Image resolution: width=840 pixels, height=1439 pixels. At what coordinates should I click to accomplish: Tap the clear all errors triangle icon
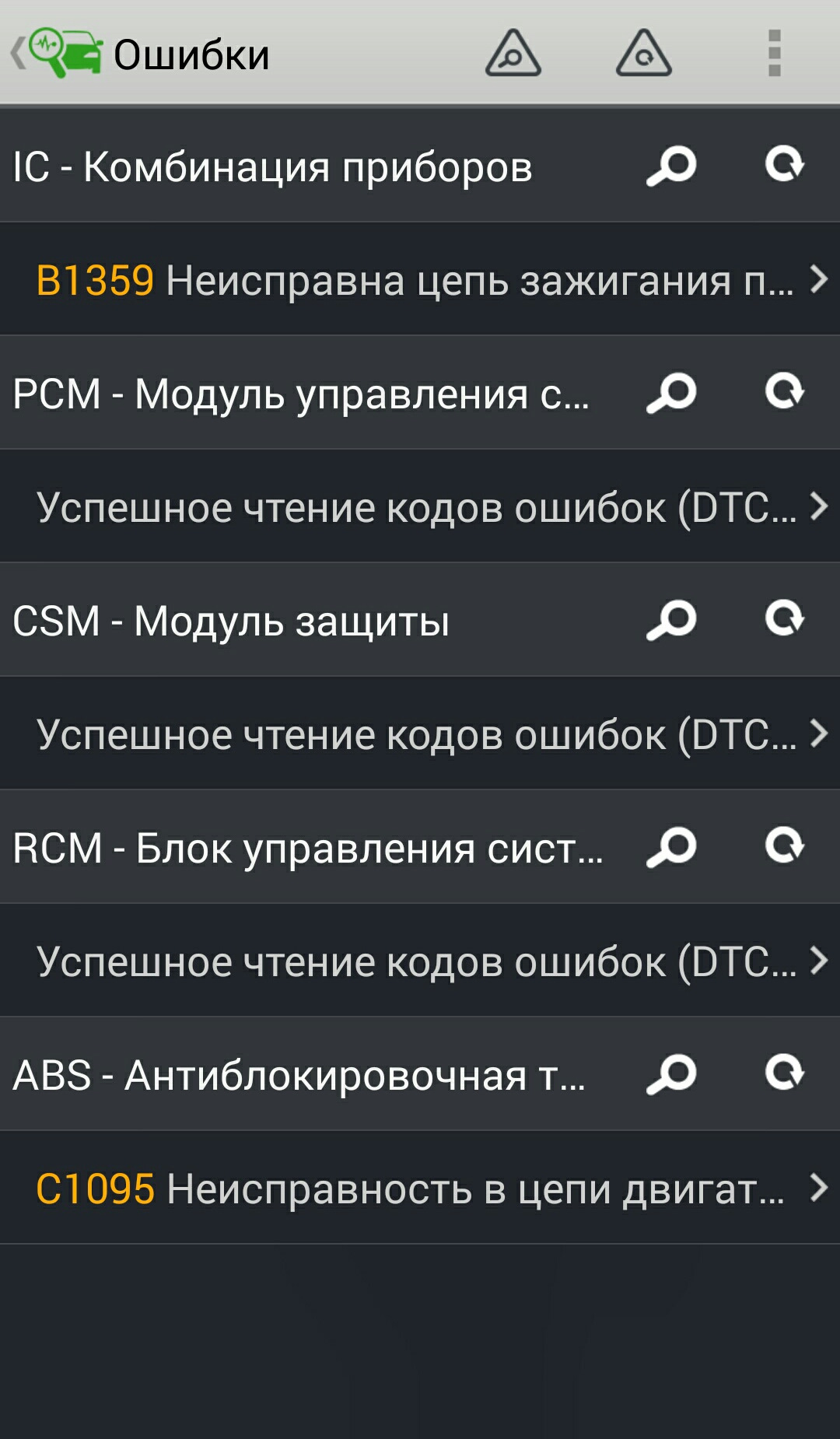tap(643, 53)
